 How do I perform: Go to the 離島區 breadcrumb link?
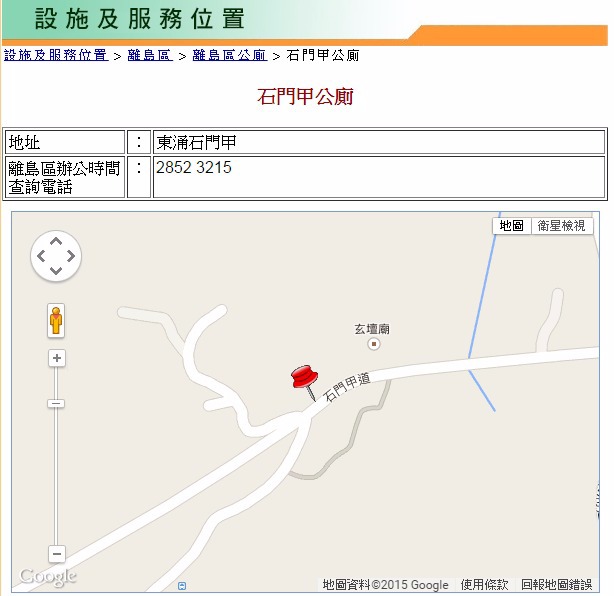coord(150,55)
